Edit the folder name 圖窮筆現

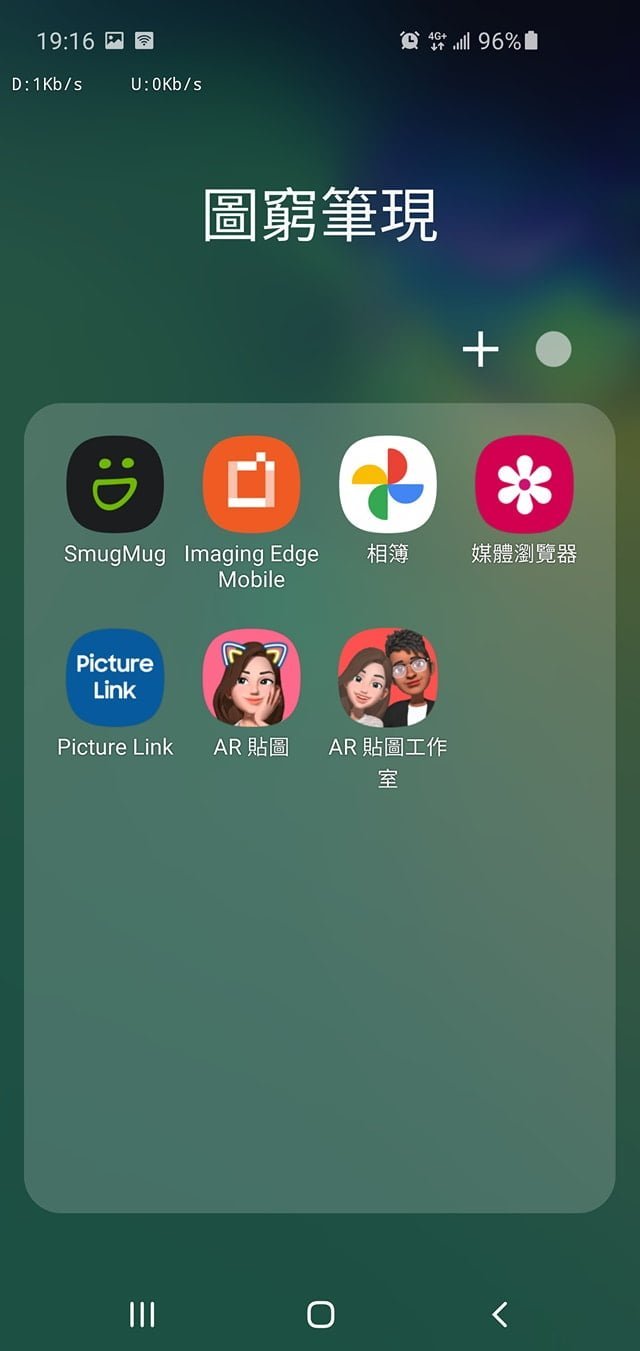click(320, 215)
